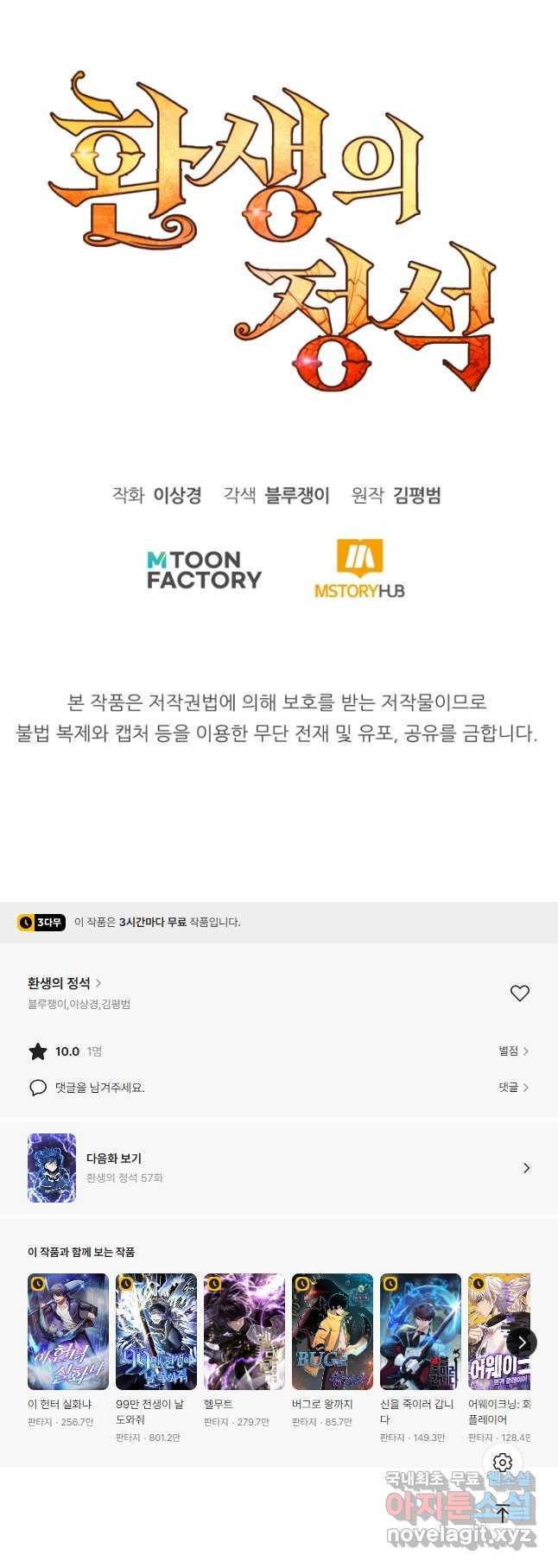This screenshot has height=1568, width=558.
Task: Open the 댓글 comments section
Action: [x=513, y=1087]
